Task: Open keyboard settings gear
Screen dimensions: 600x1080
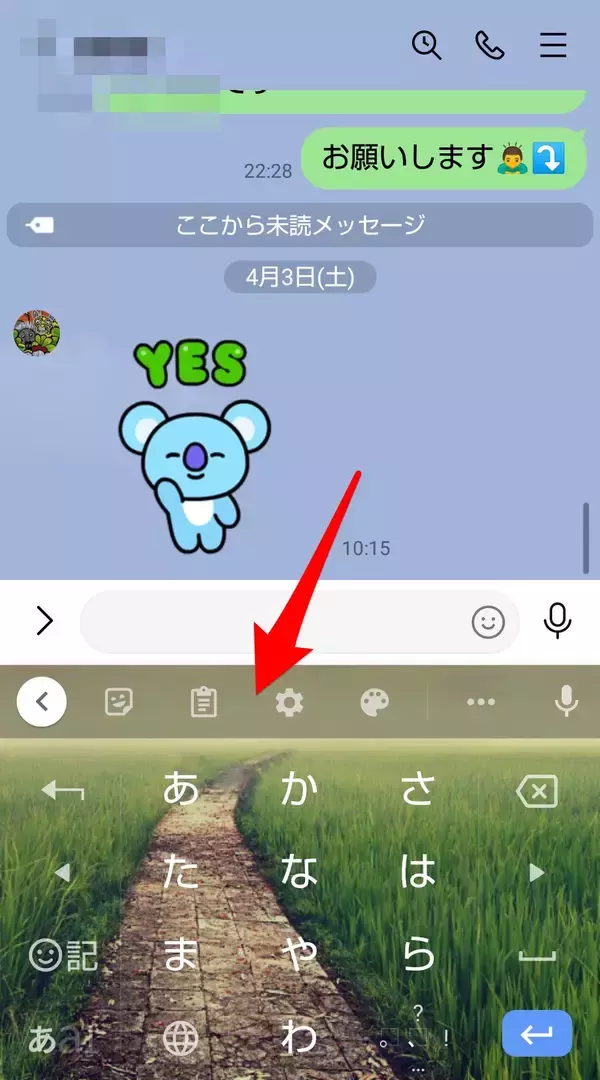Action: click(x=289, y=702)
